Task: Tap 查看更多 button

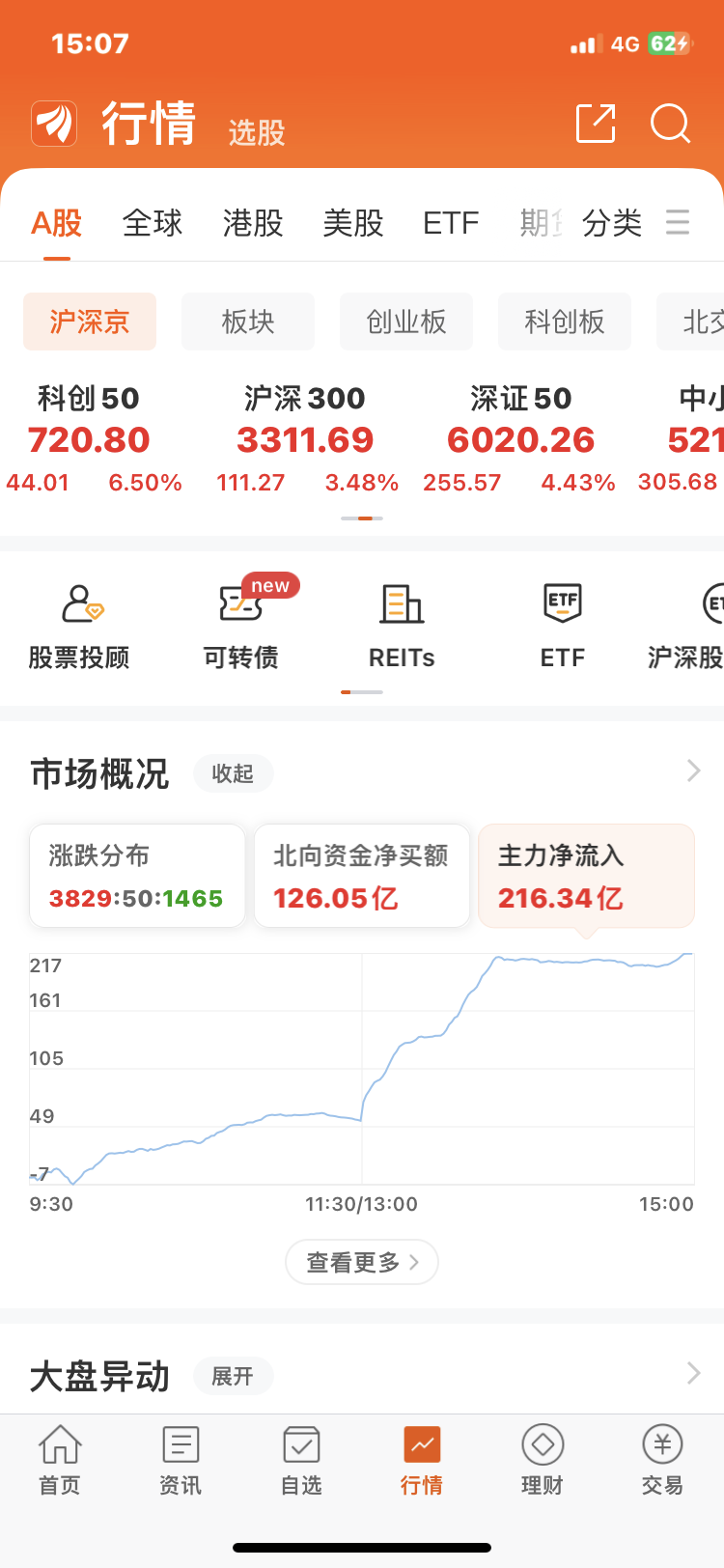Action: click(362, 1262)
